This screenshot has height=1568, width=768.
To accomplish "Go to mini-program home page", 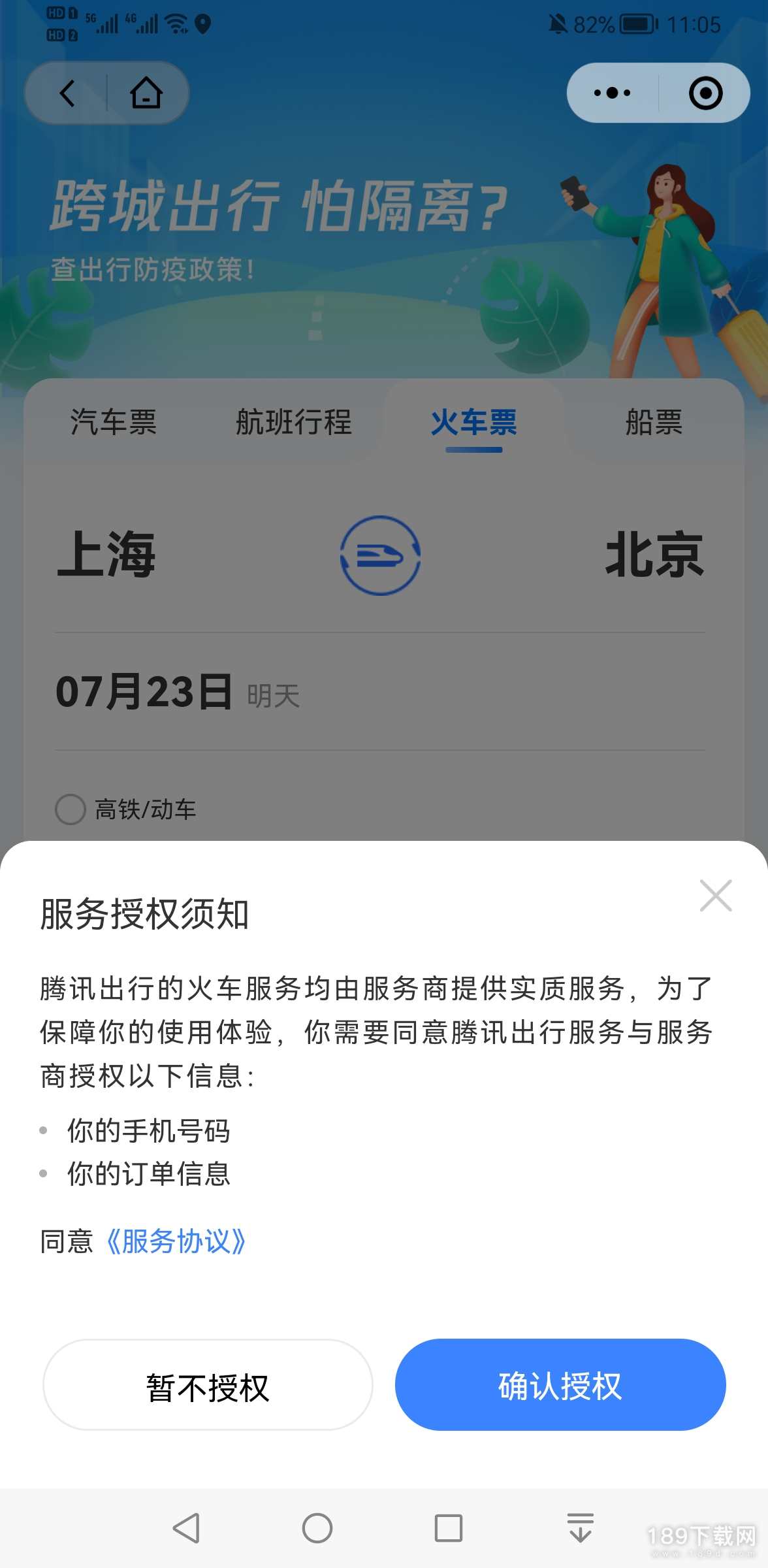I will click(146, 93).
